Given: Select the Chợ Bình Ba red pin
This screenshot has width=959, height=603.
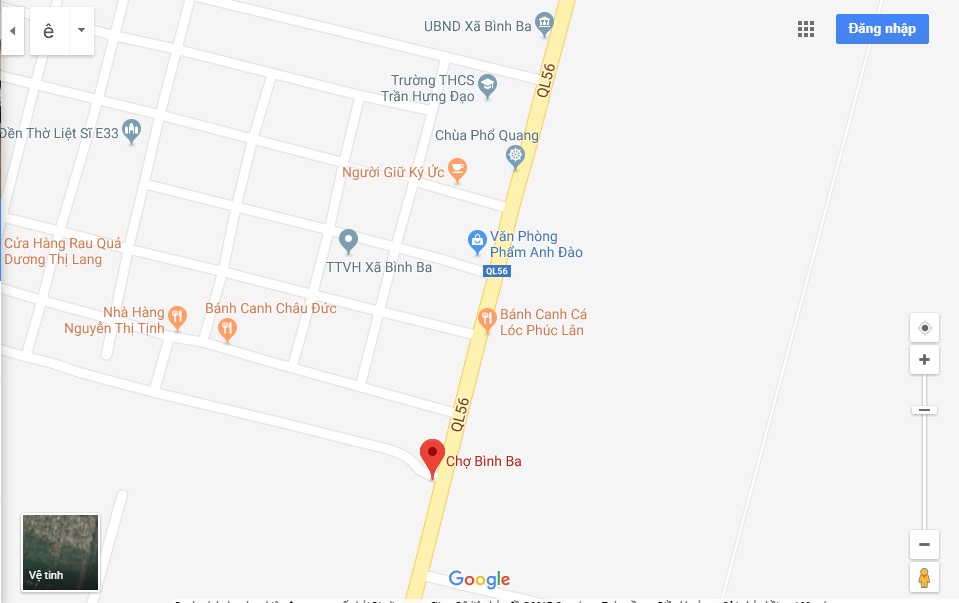Looking at the screenshot, I should [x=432, y=457].
